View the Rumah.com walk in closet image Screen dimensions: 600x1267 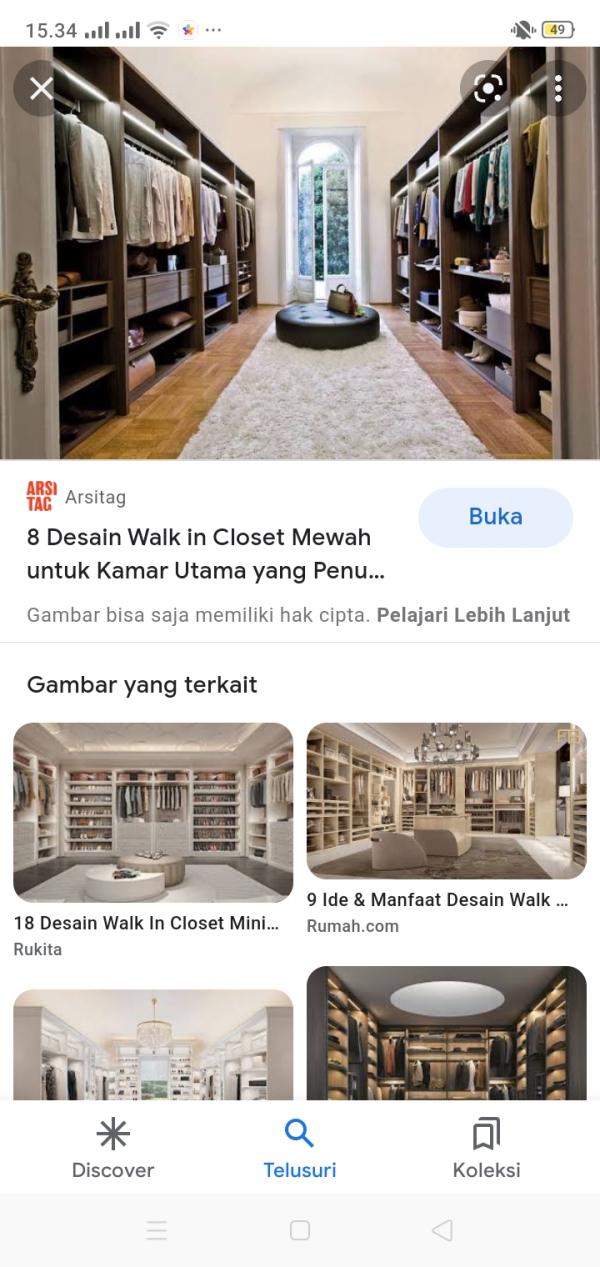pyautogui.click(x=446, y=801)
